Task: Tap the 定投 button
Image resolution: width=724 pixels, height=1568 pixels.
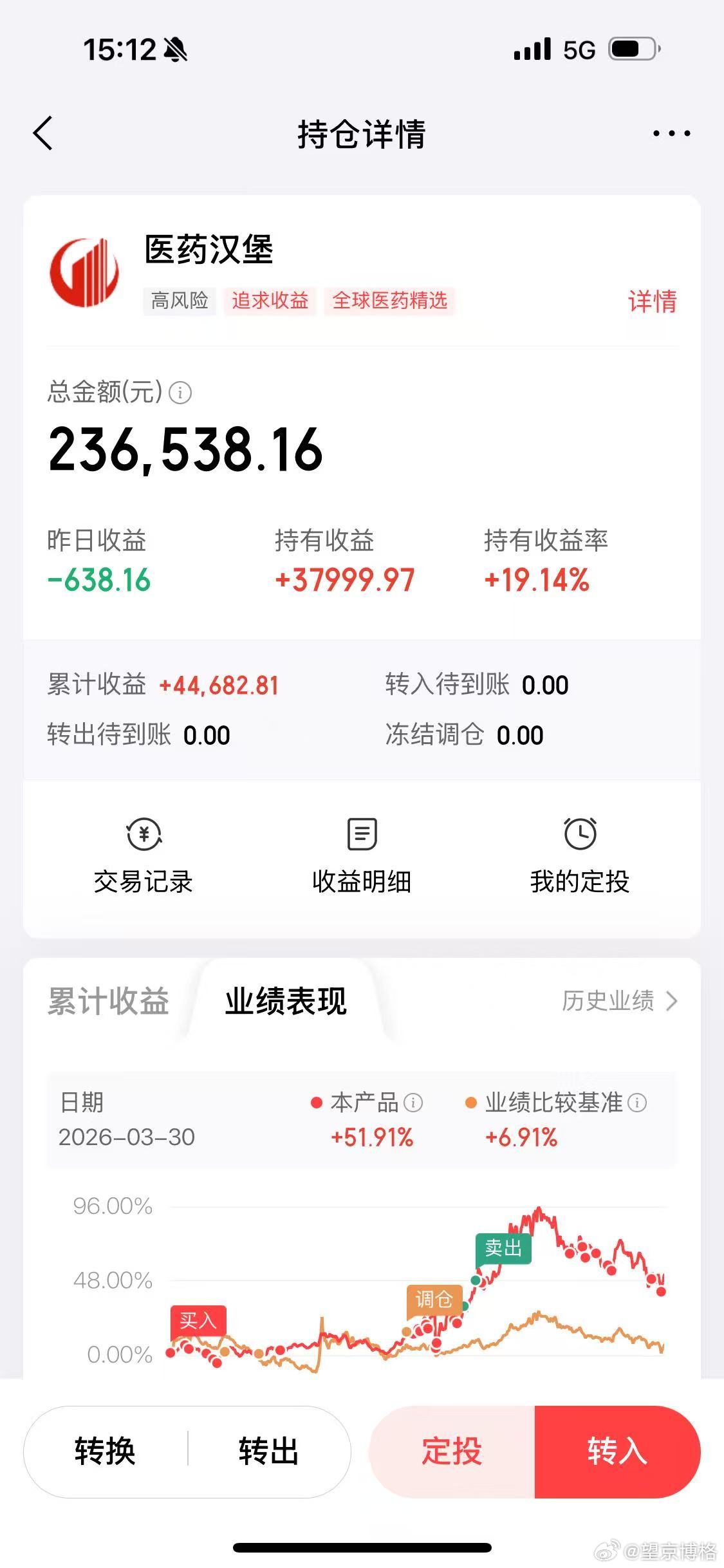Action: [x=452, y=1452]
